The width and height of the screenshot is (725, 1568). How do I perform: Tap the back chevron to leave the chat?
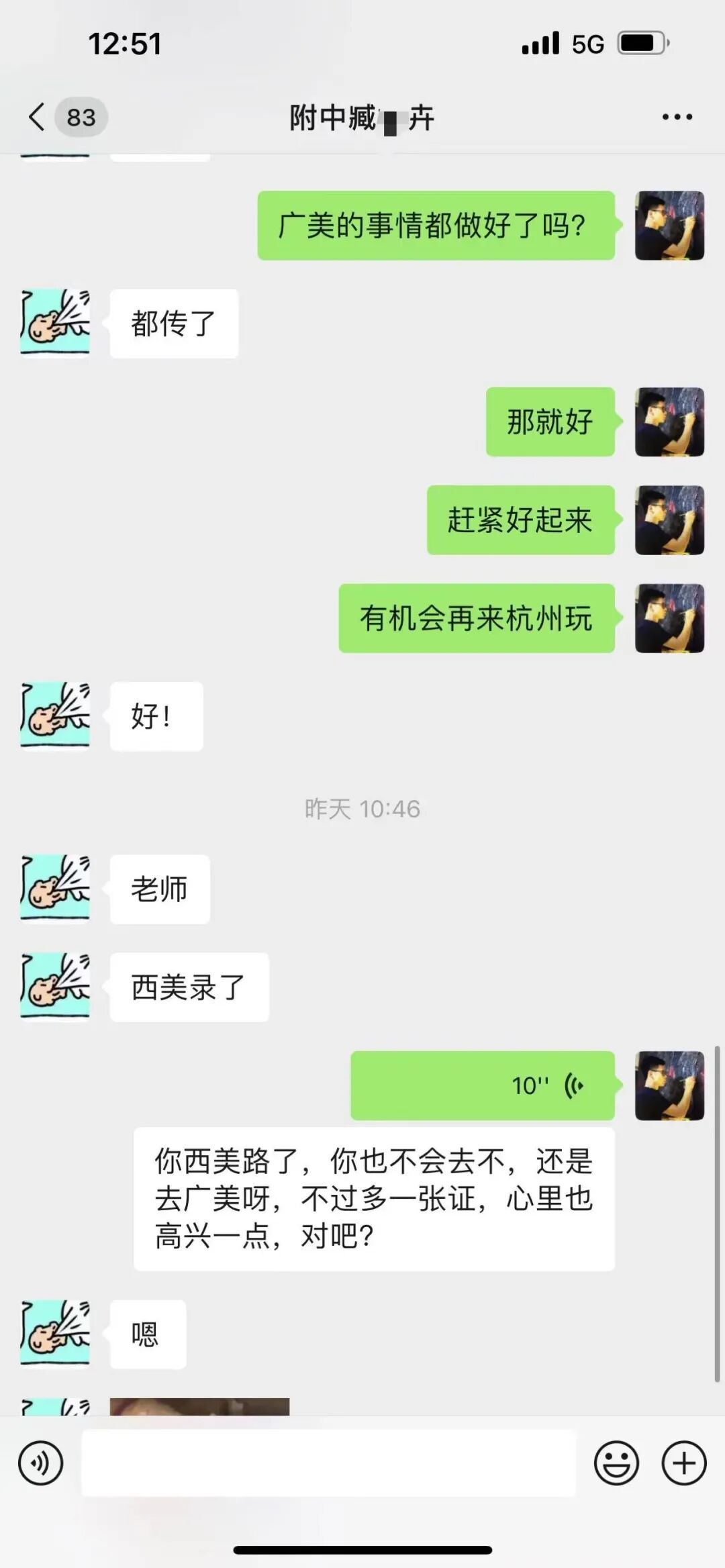pyautogui.click(x=35, y=115)
